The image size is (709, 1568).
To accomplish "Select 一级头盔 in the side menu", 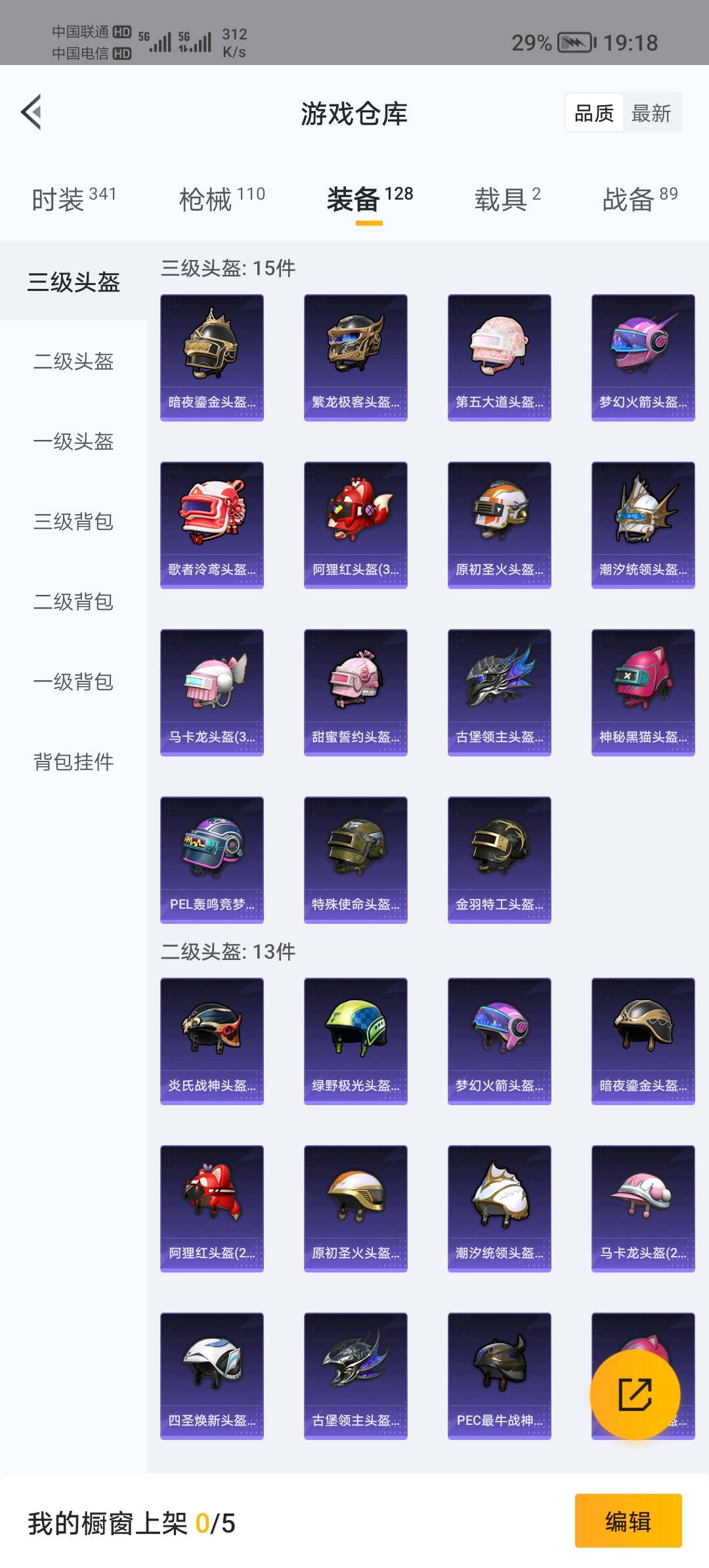I will [74, 441].
